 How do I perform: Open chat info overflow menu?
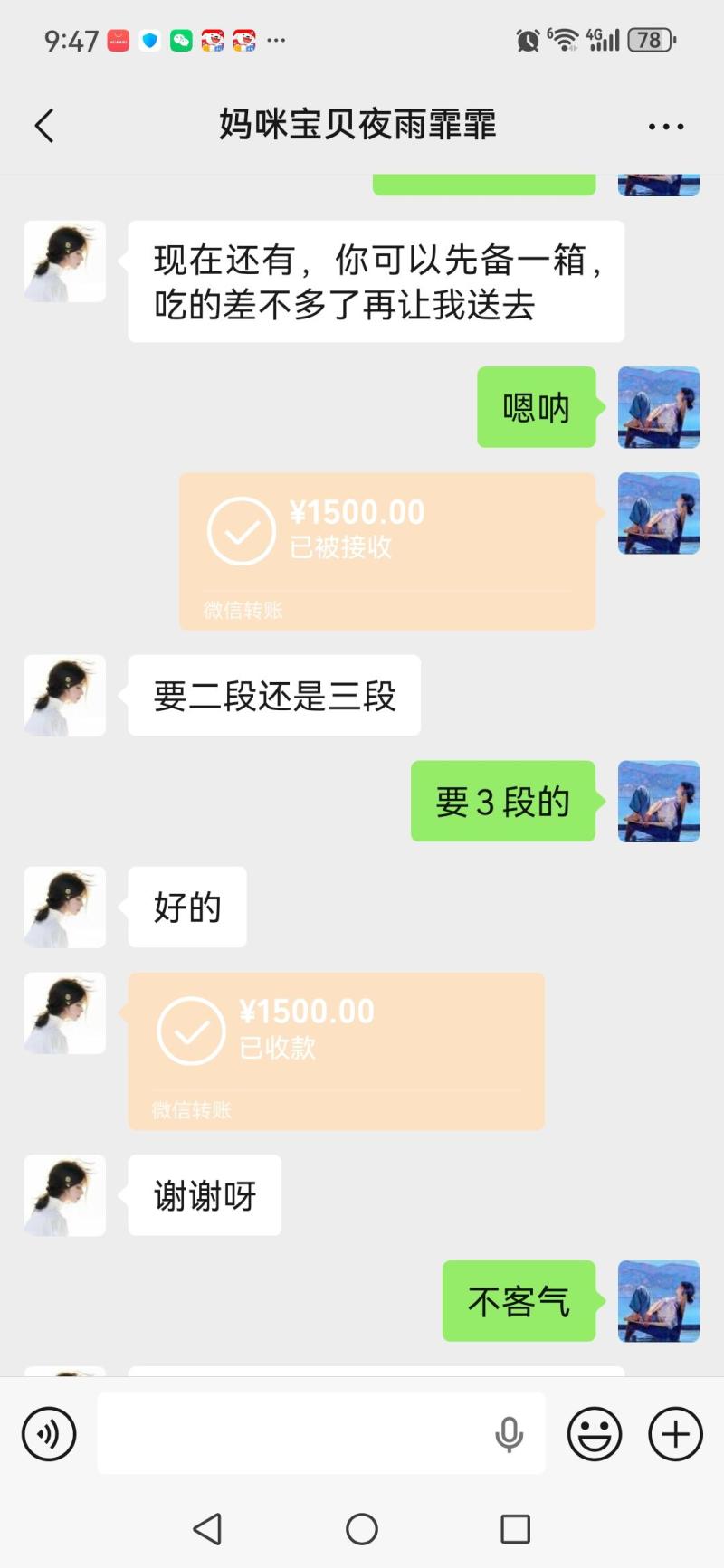pos(666,127)
